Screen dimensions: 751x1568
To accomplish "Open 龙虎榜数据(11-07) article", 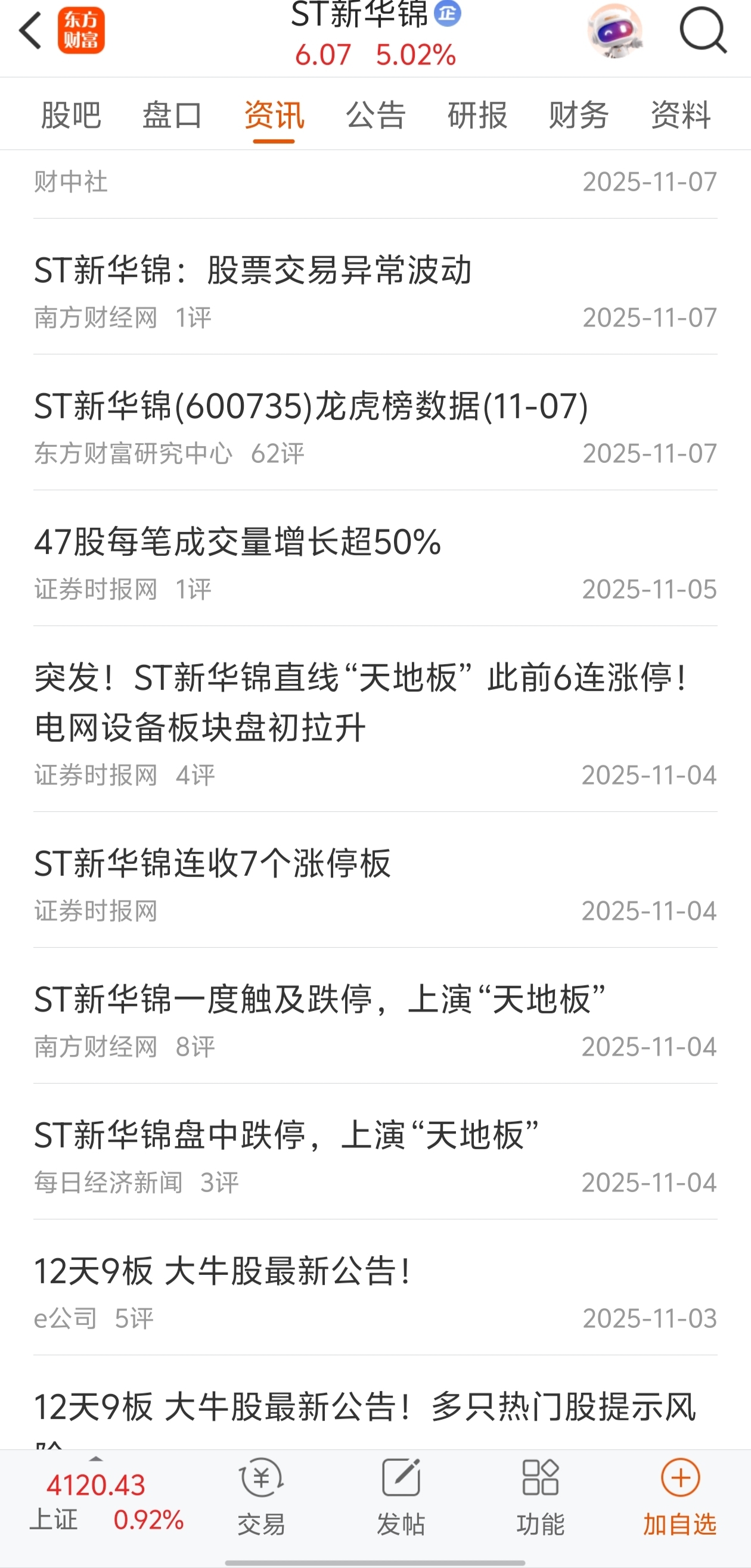I will 311,406.
